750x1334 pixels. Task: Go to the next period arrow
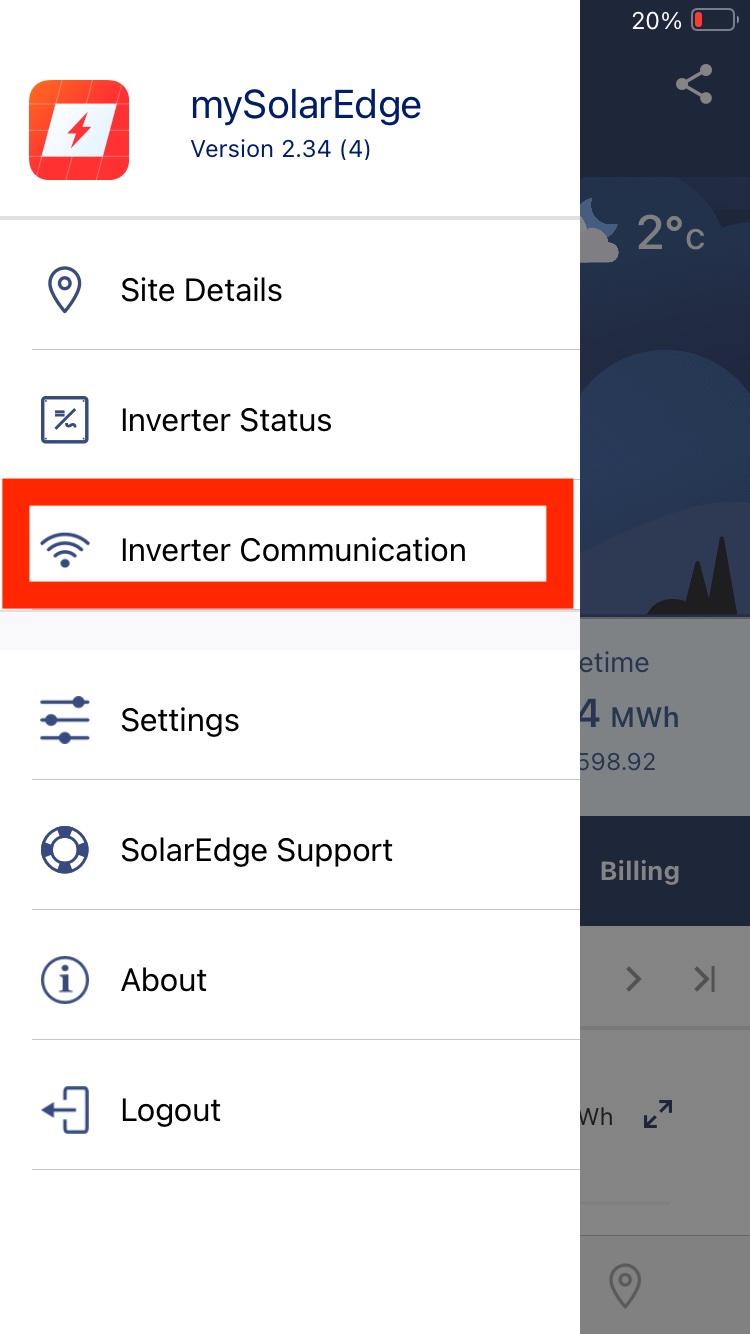(633, 979)
